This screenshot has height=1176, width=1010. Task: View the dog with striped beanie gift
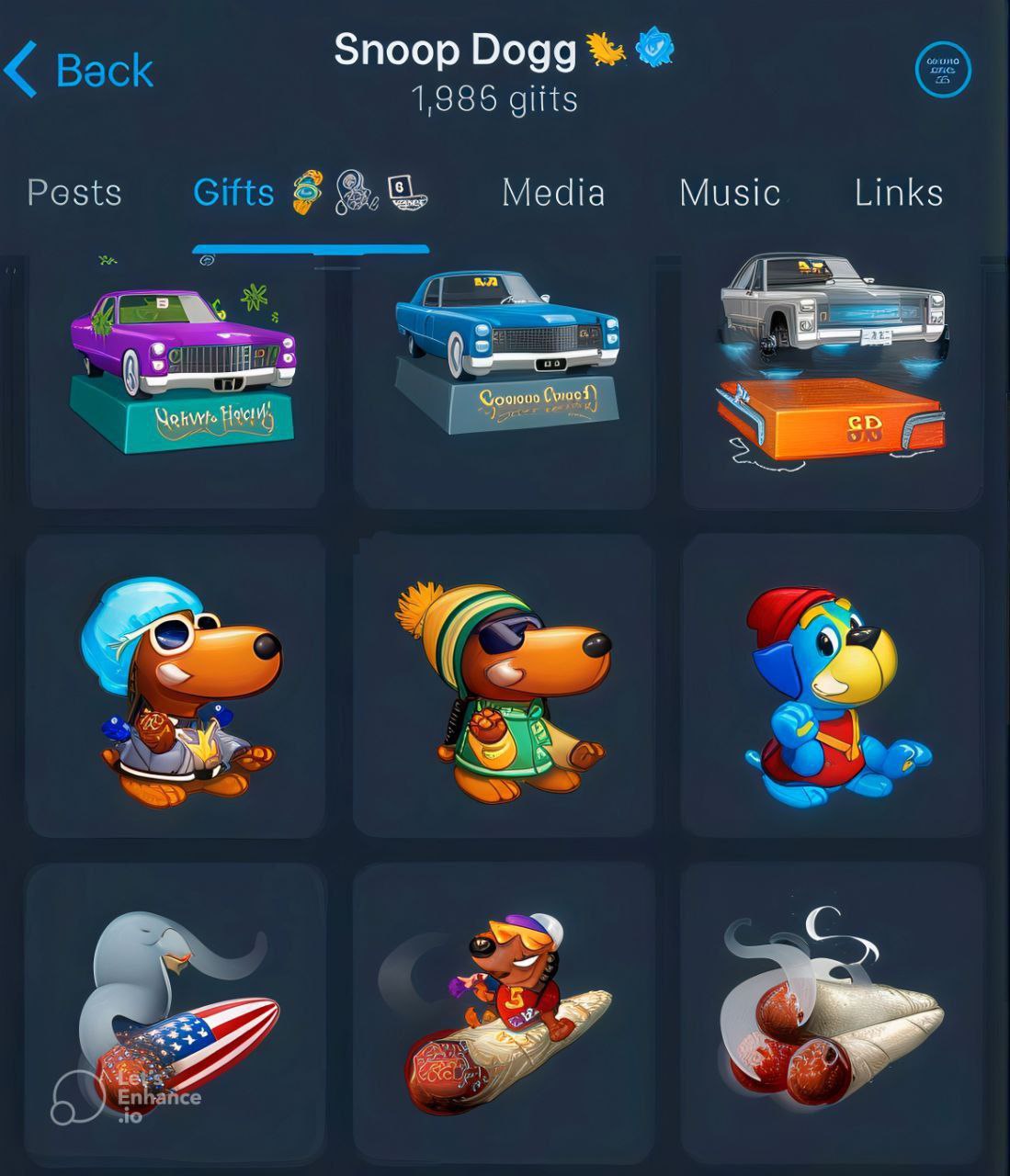click(x=504, y=687)
